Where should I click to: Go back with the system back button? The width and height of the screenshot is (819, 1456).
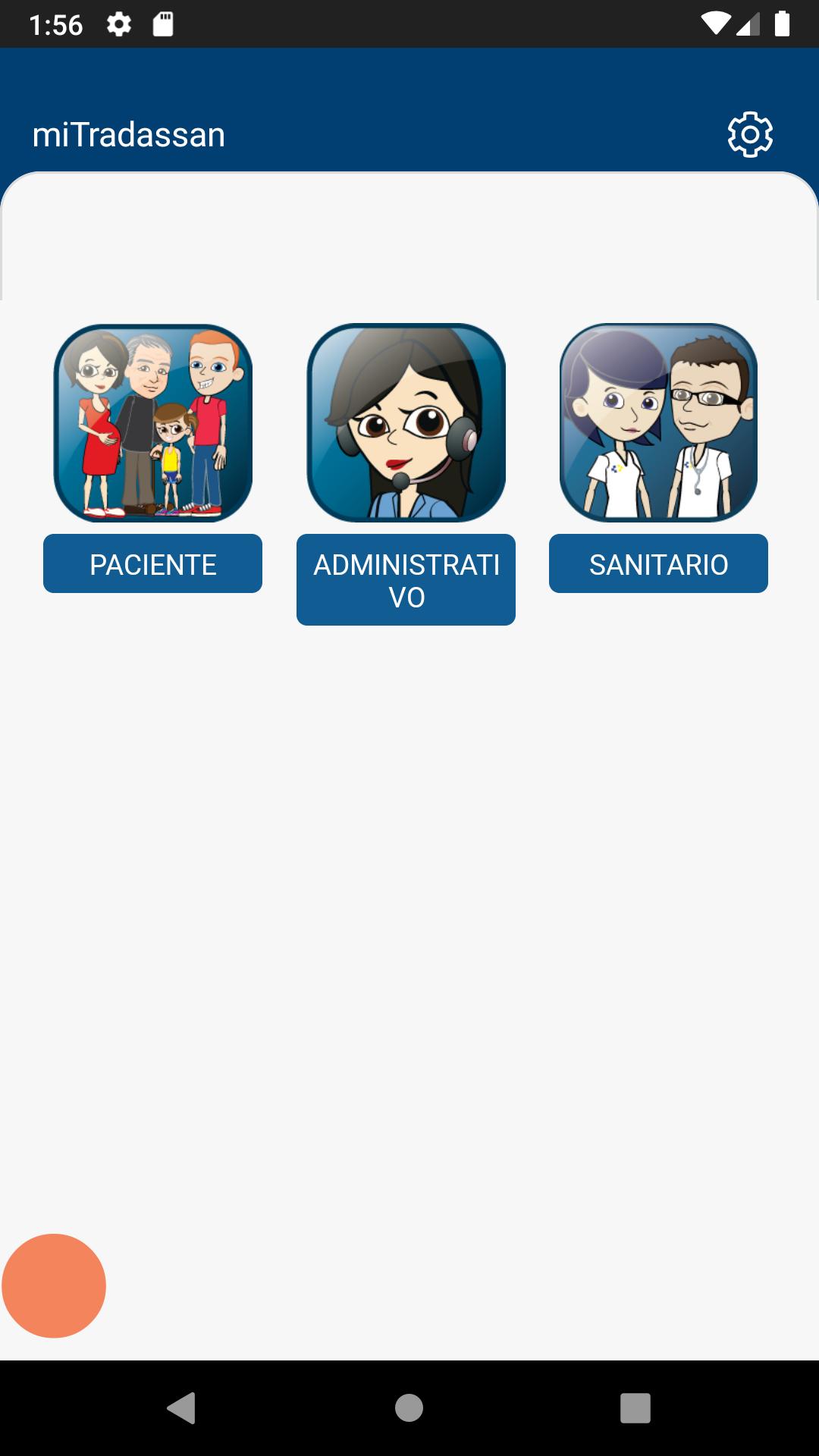(182, 1408)
